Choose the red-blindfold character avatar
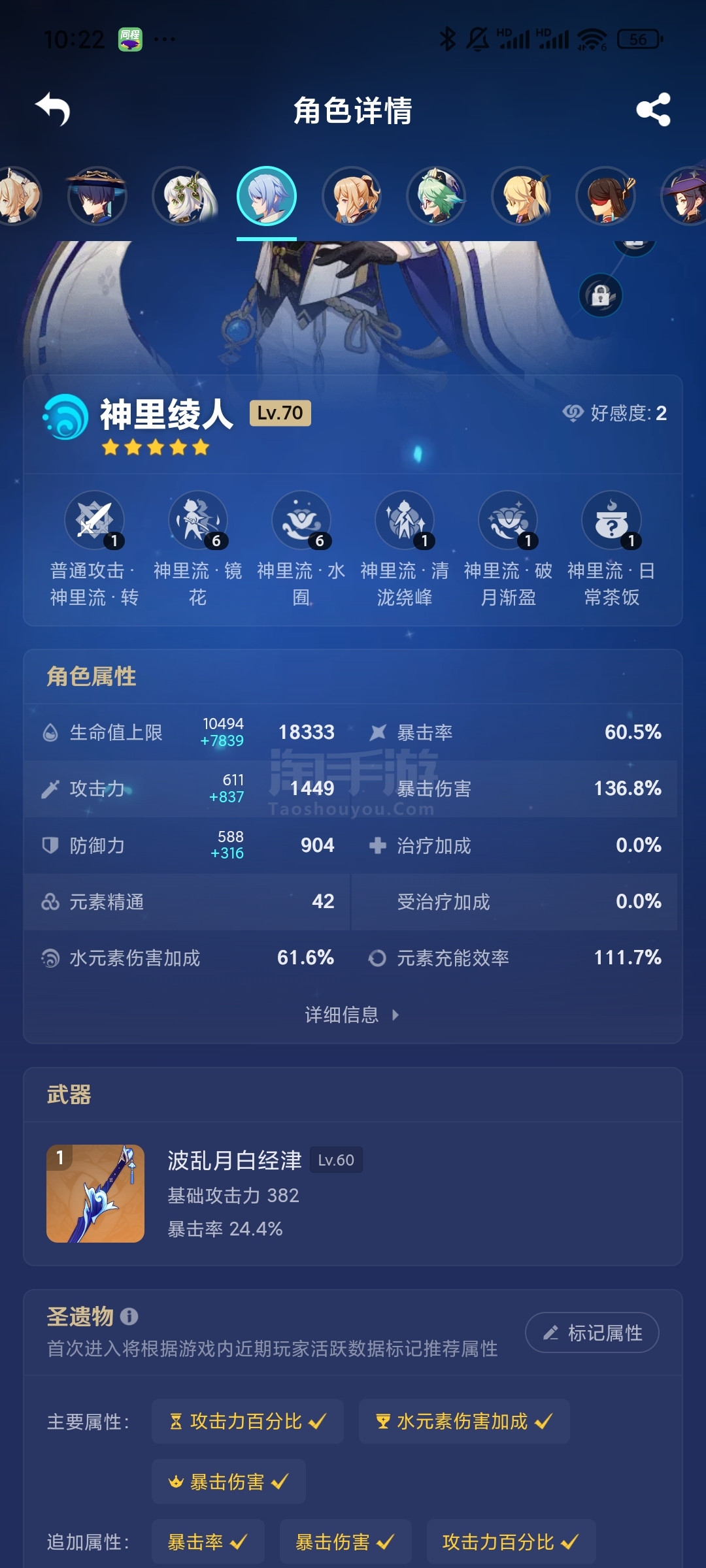The height and width of the screenshot is (1568, 706). point(605,196)
